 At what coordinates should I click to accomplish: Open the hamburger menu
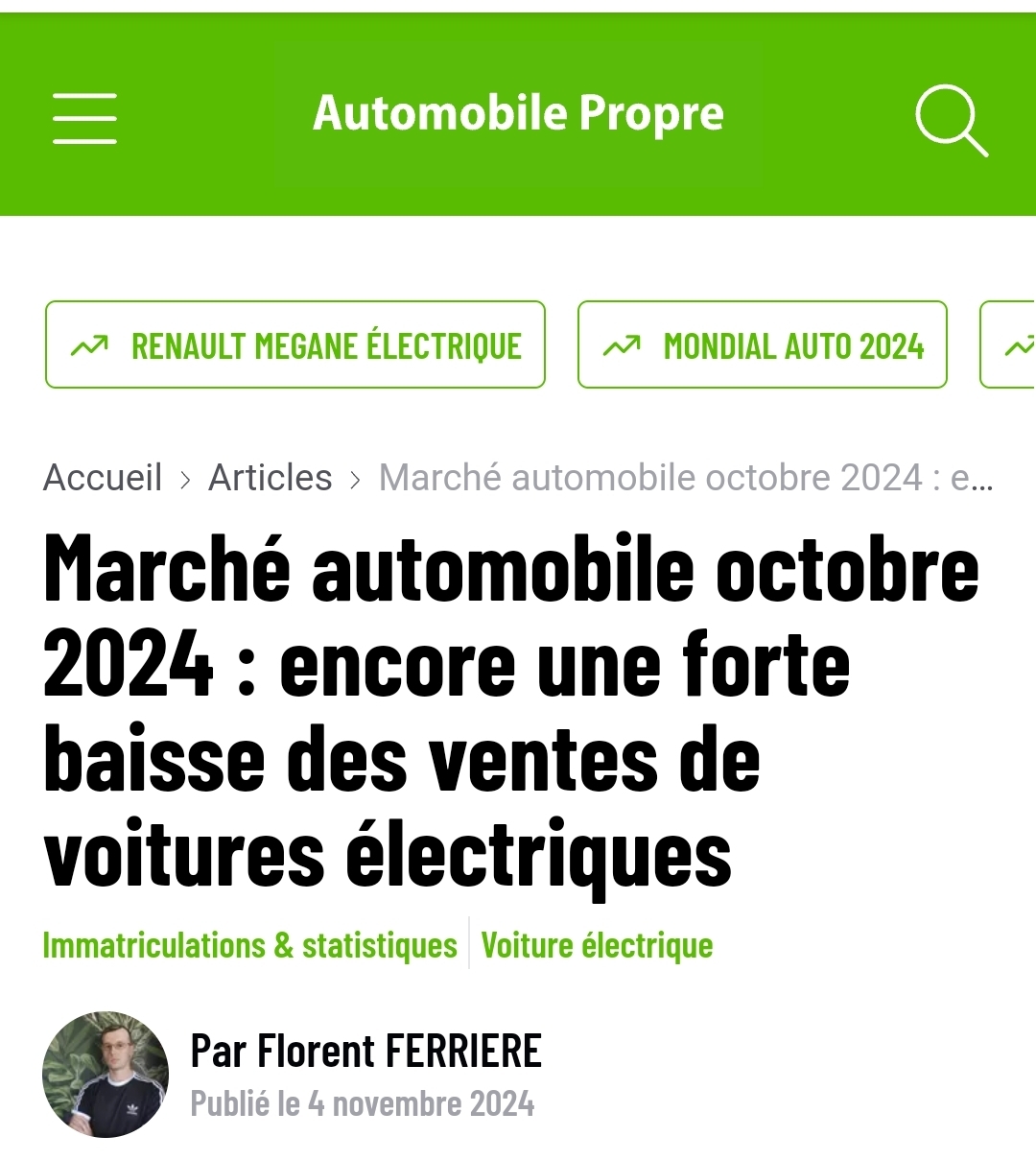[x=84, y=118]
